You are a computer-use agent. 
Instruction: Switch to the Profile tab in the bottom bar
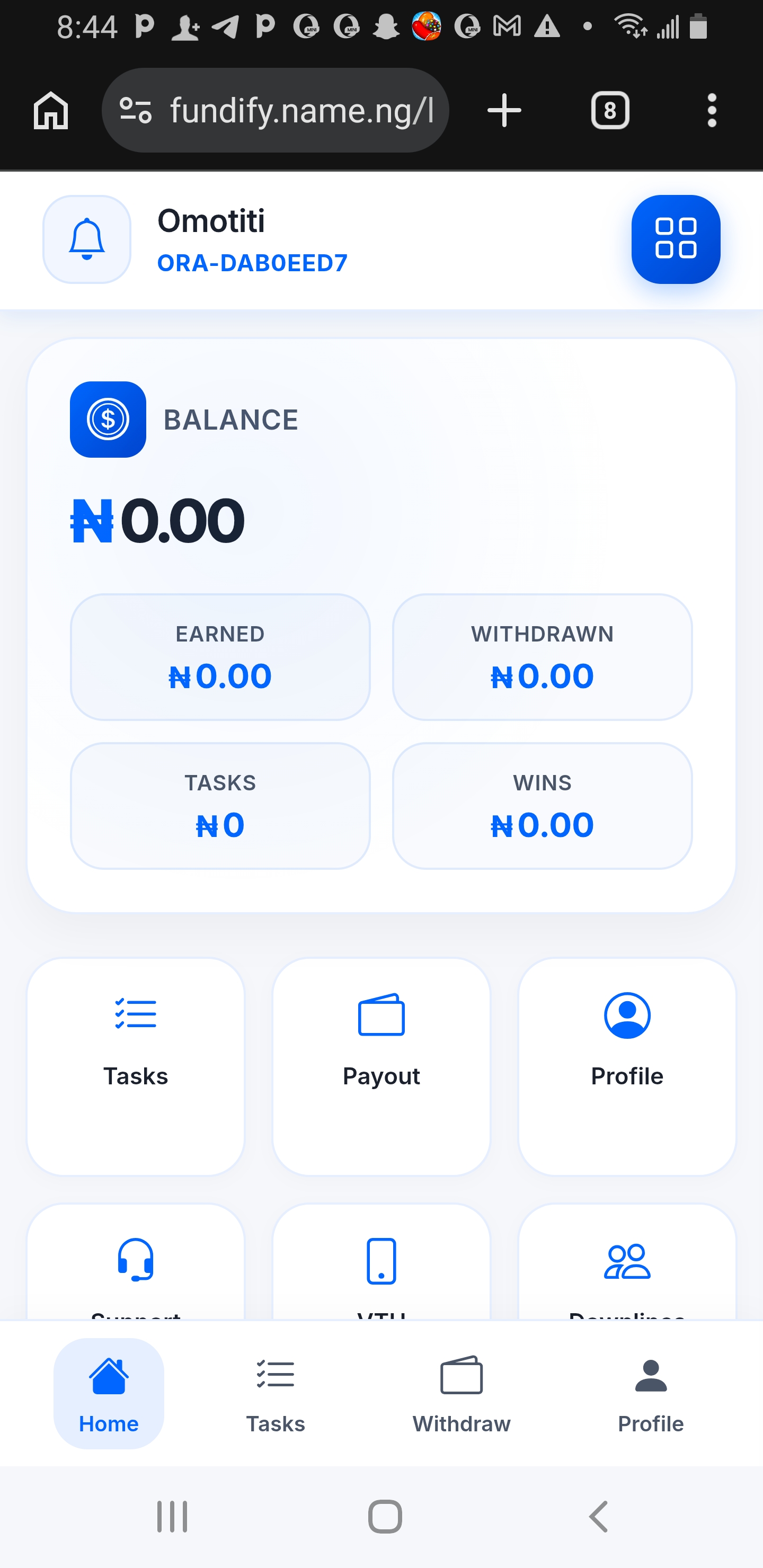tap(650, 1393)
